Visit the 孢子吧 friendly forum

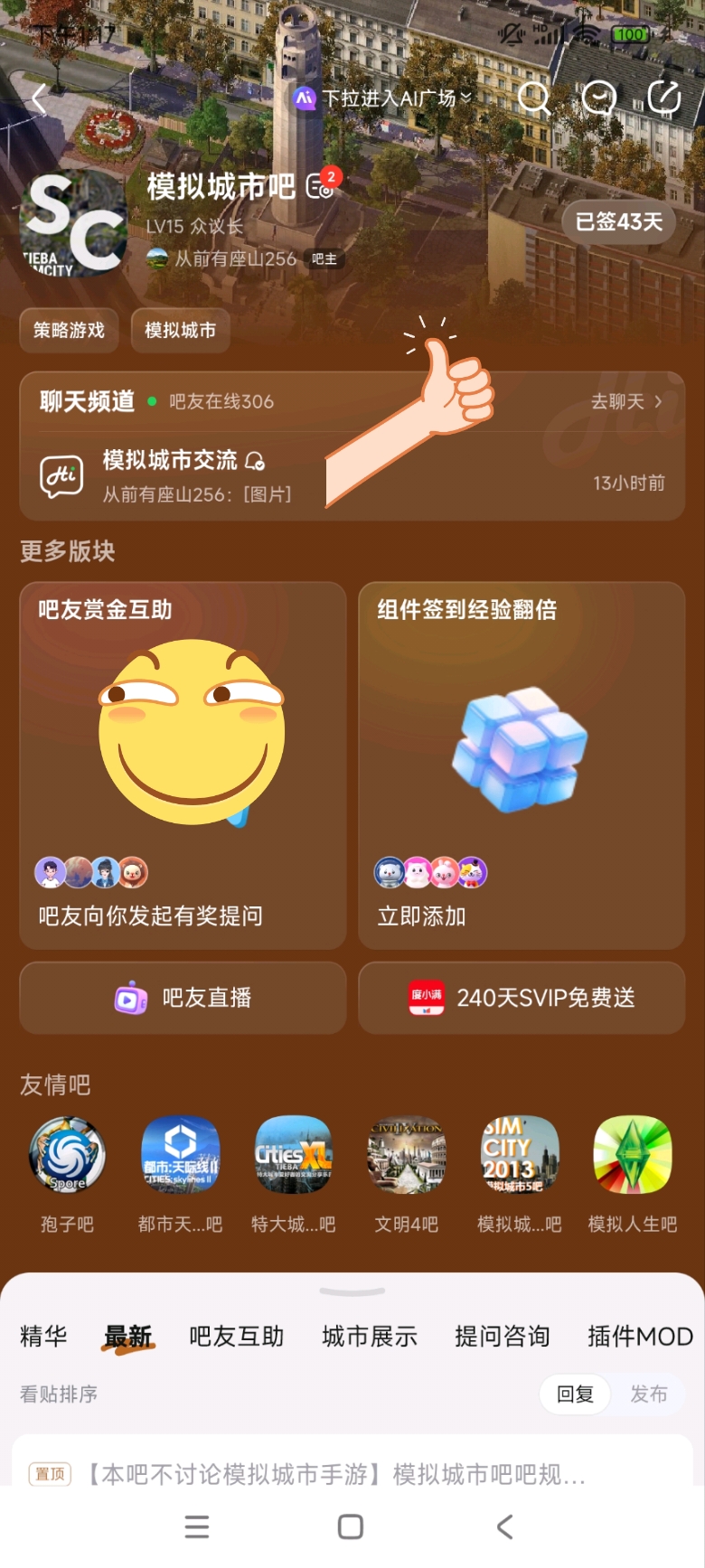coord(68,1173)
